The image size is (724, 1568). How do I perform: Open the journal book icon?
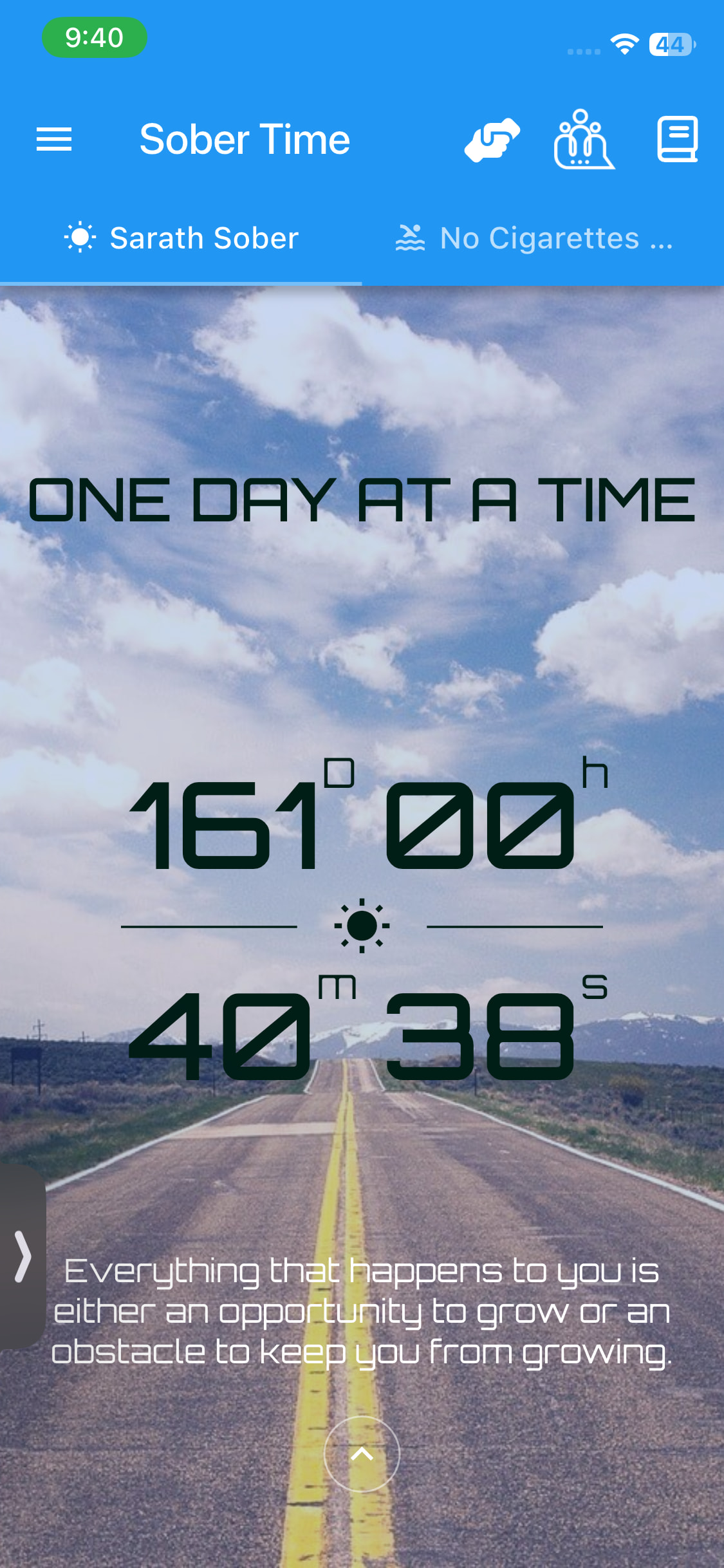pyautogui.click(x=677, y=139)
